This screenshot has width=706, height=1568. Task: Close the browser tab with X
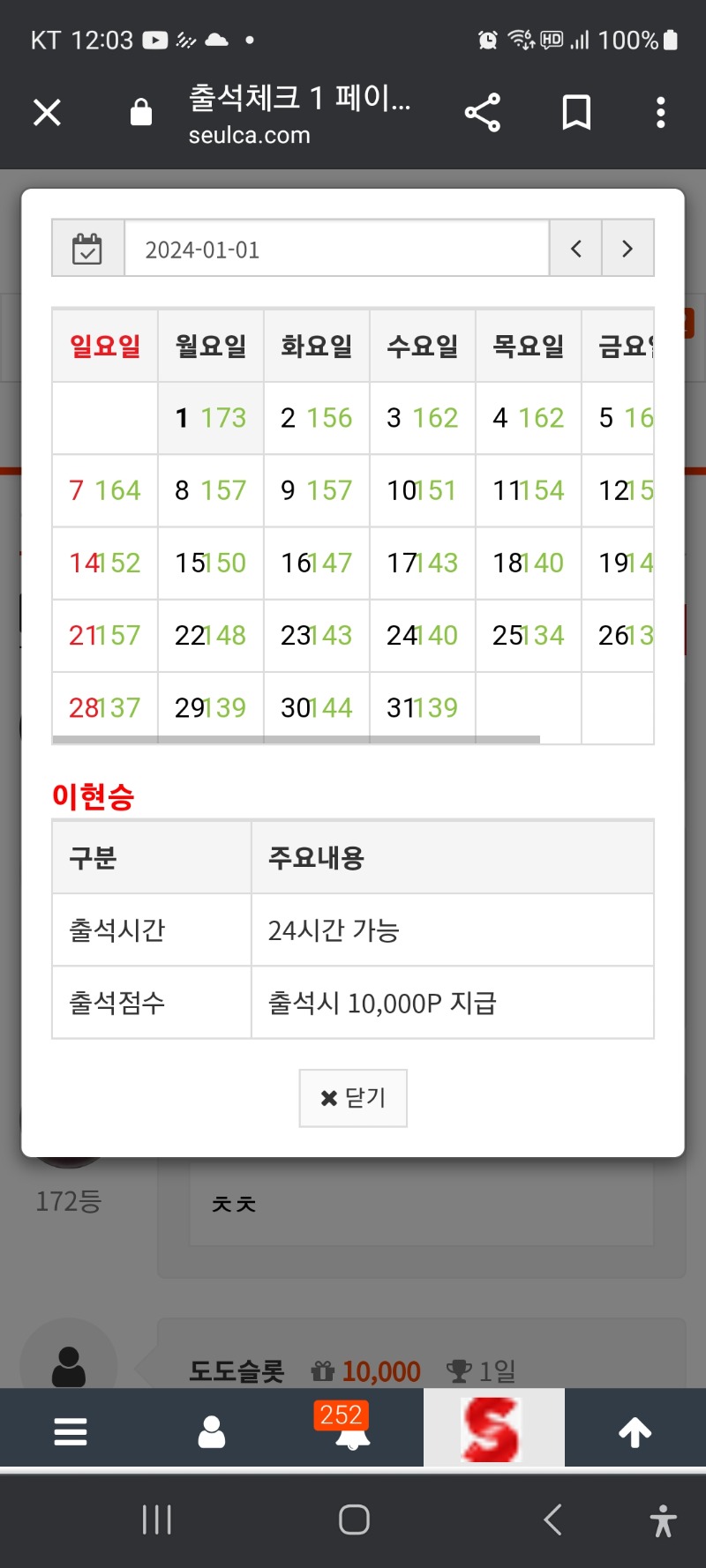47,113
